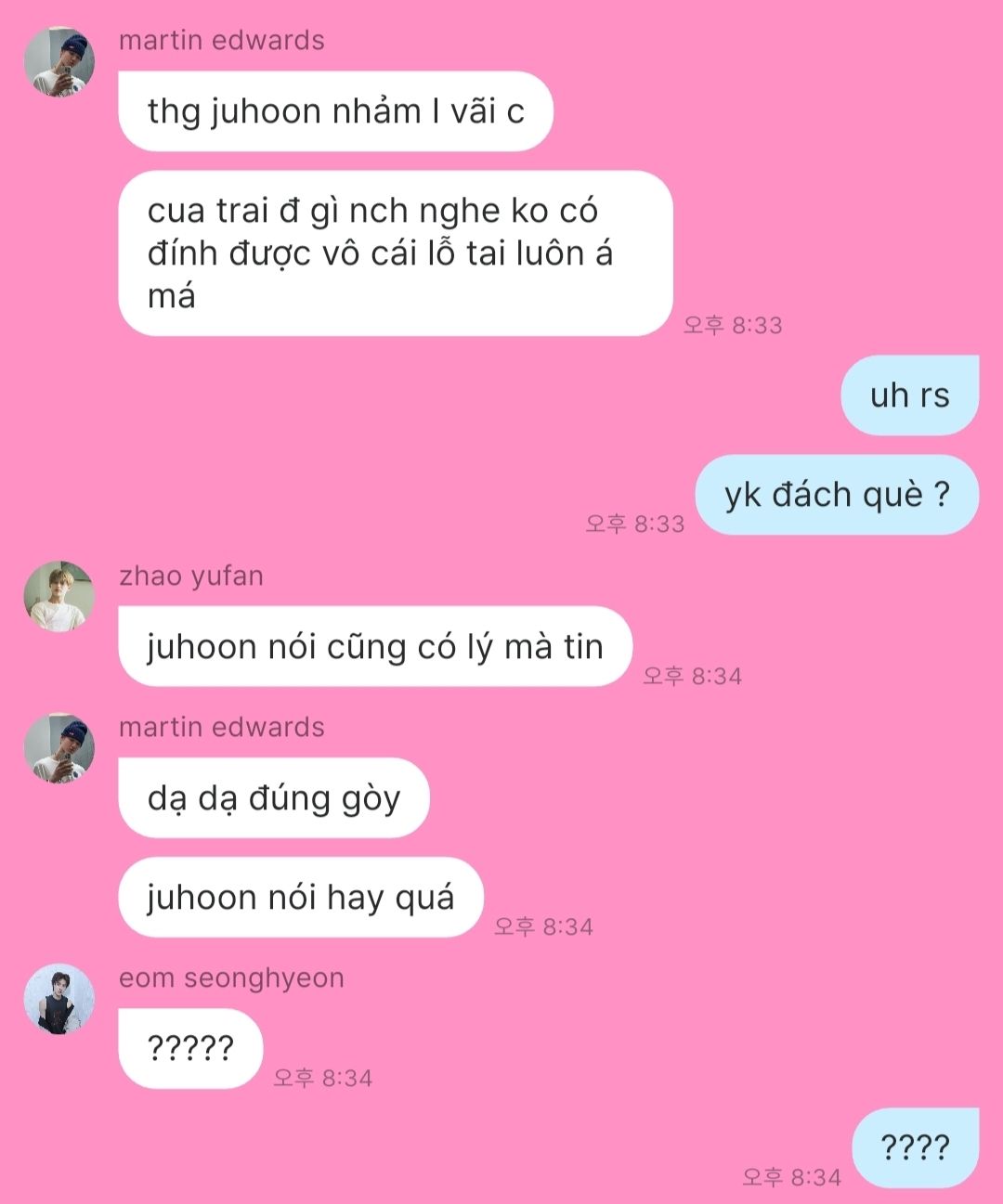
Task: Open zhao yufan's profile picture
Action: 59,596
